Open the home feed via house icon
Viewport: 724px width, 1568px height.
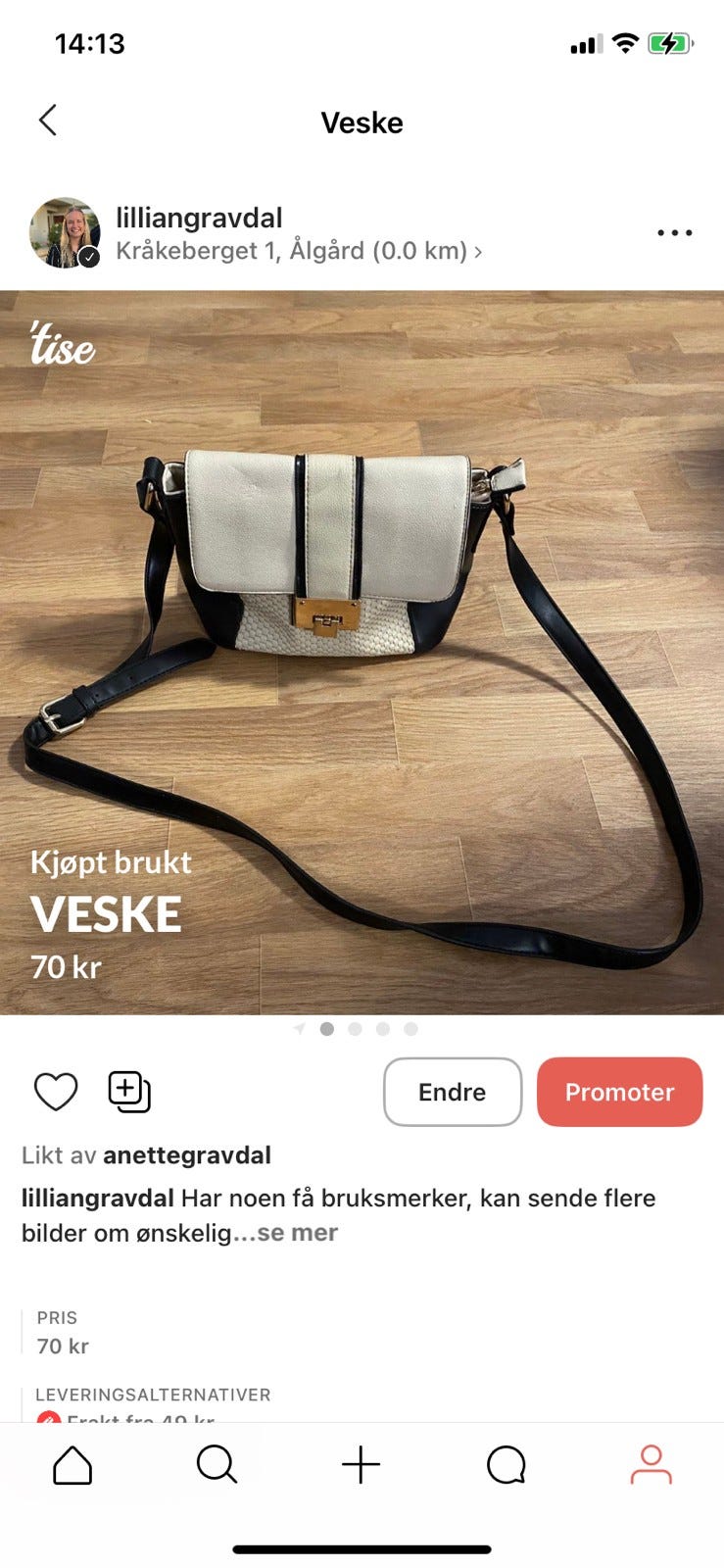click(73, 1465)
